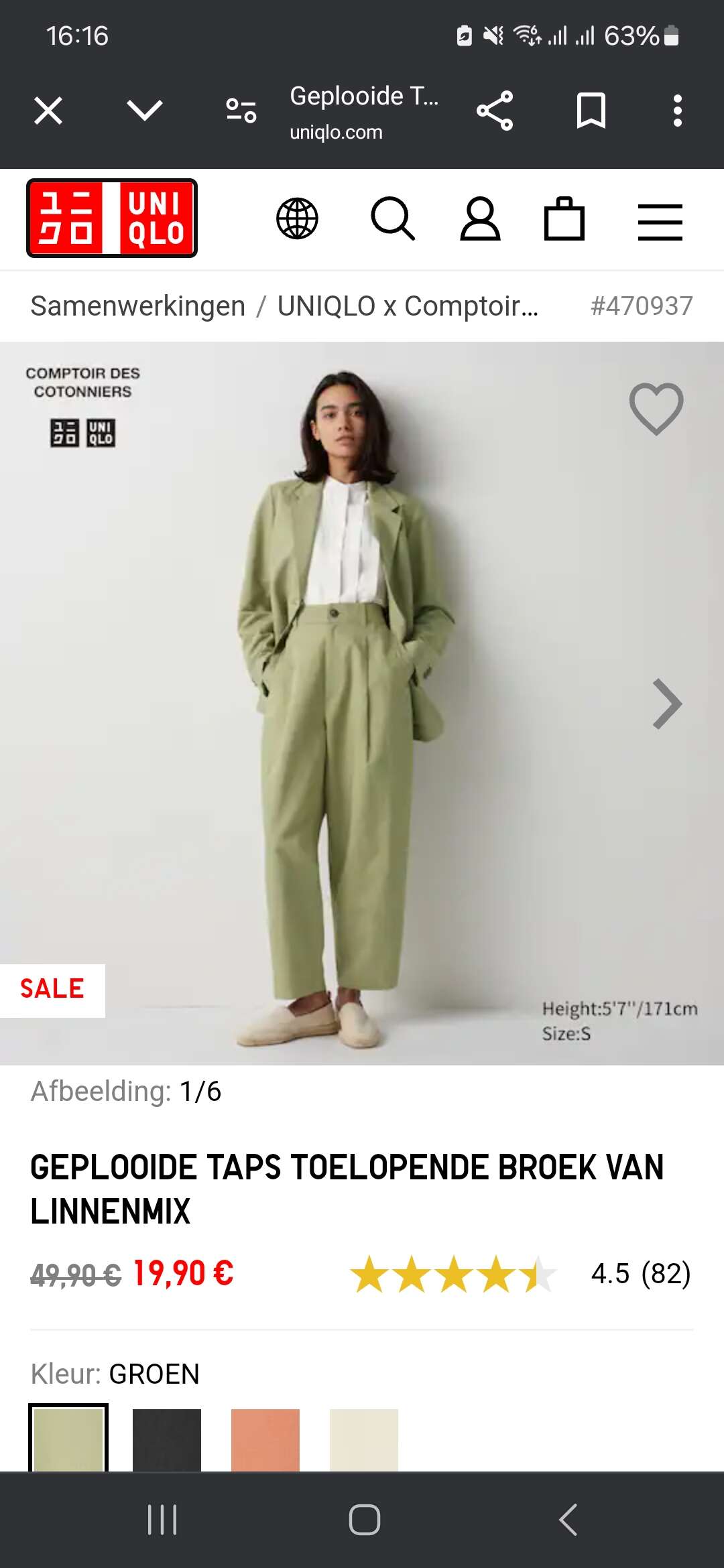Open the browser's three-dot overflow menu
The image size is (724, 1568).
point(677,111)
